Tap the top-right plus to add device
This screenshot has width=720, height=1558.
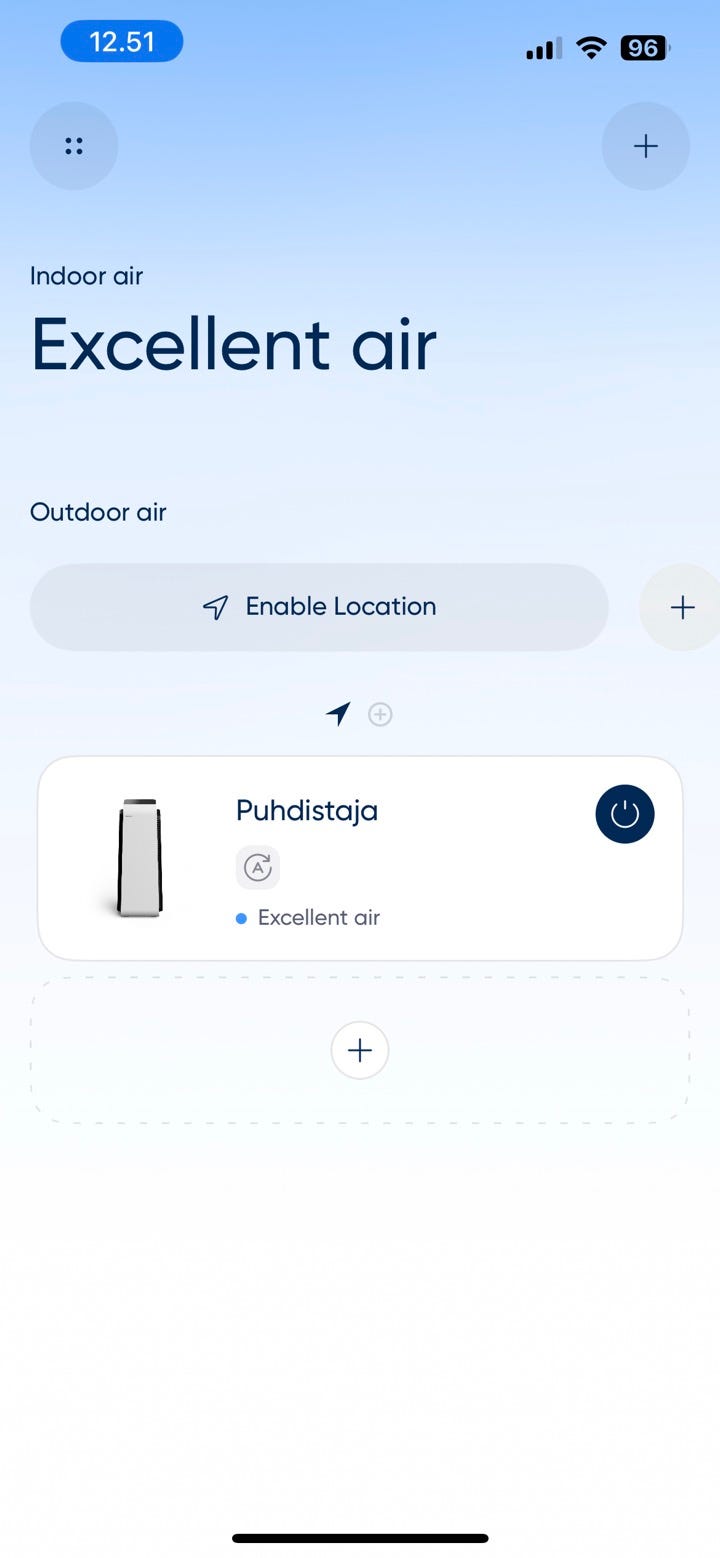(x=645, y=146)
